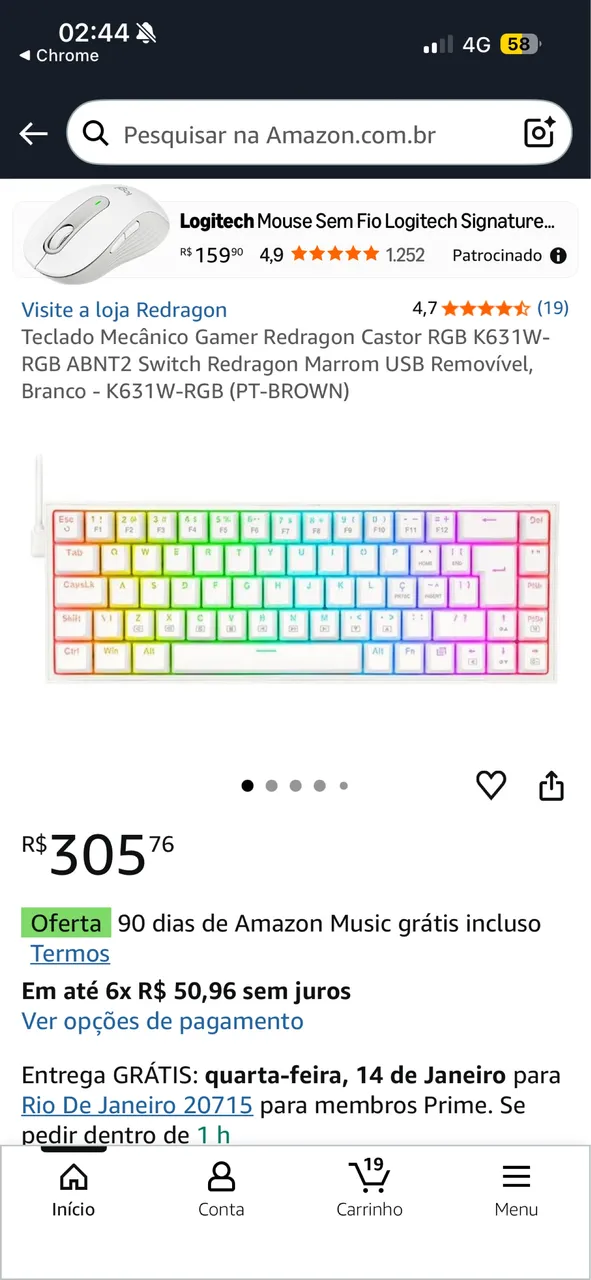Open the keyboard product image
The image size is (591, 1280).
[296, 590]
